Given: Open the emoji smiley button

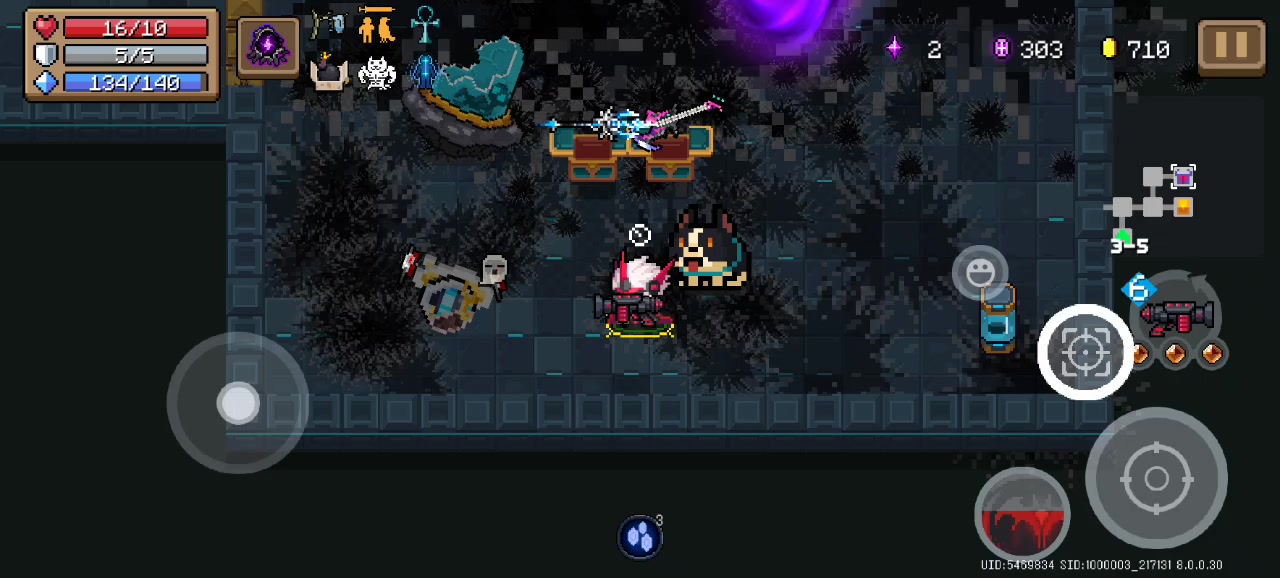Looking at the screenshot, I should tap(980, 272).
